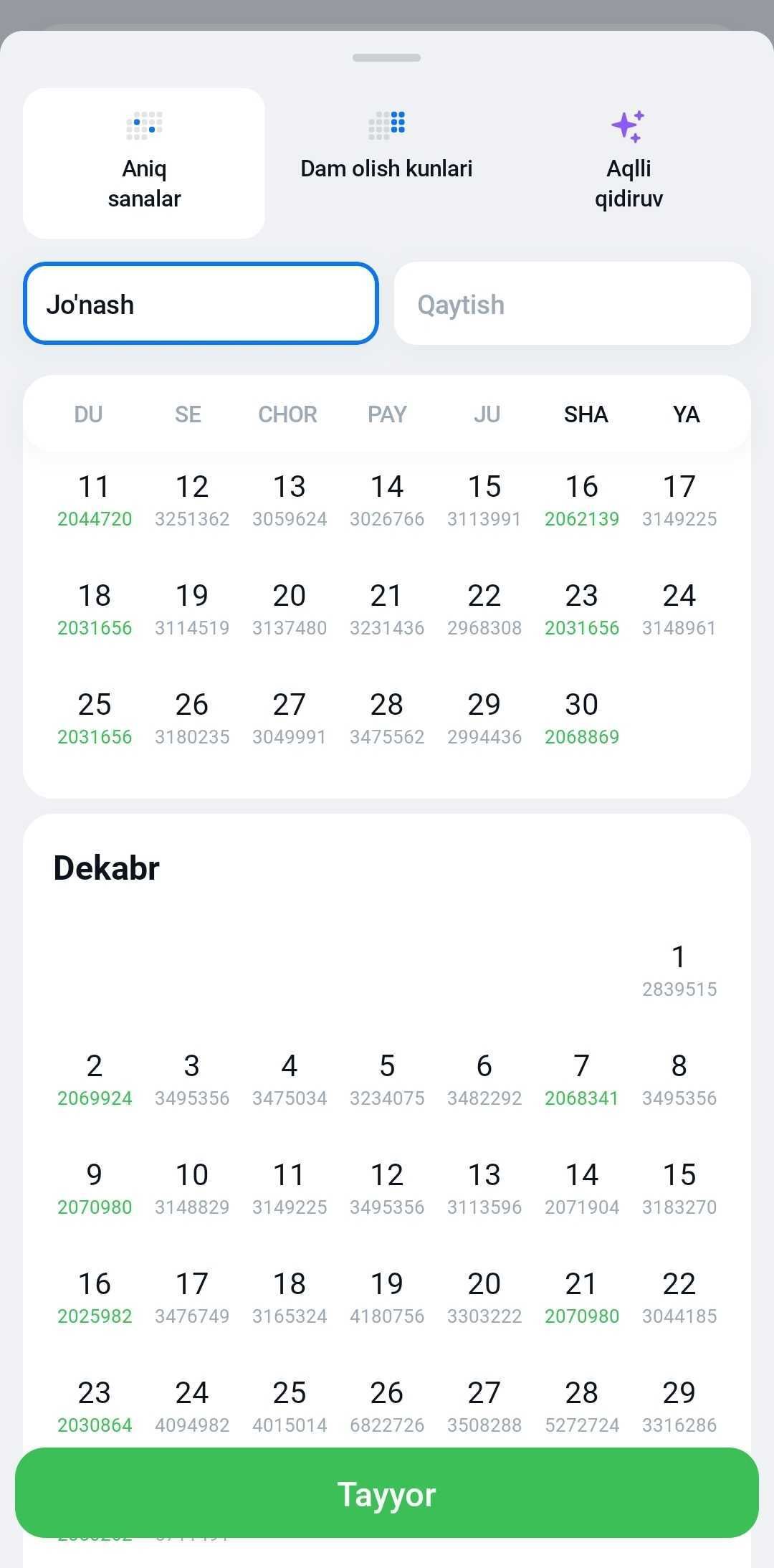Viewport: 774px width, 1568px height.
Task: Select December 26 priced 6822726
Action: pyautogui.click(x=387, y=1407)
